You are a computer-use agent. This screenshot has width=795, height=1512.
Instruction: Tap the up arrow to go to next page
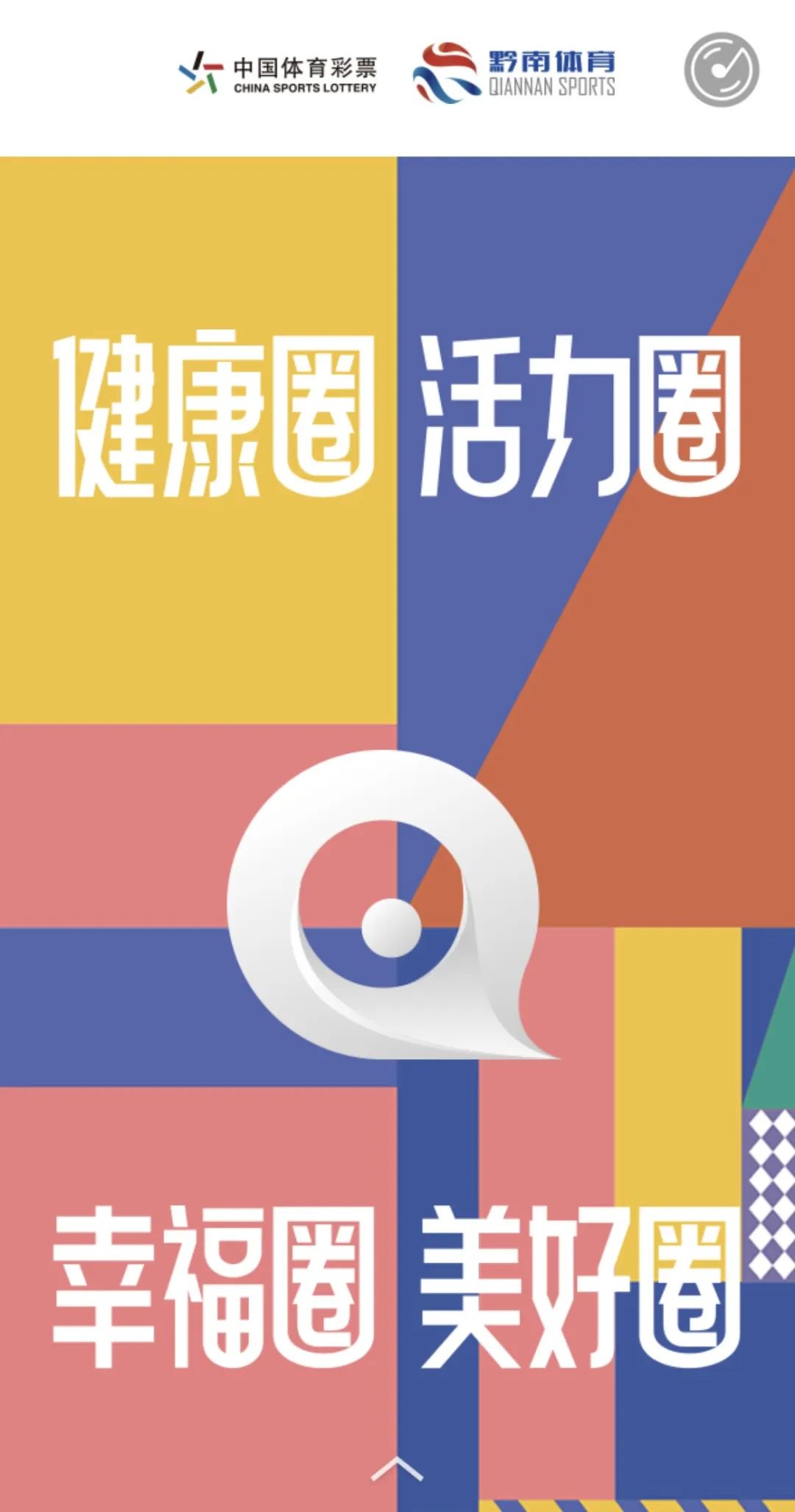(x=397, y=1468)
